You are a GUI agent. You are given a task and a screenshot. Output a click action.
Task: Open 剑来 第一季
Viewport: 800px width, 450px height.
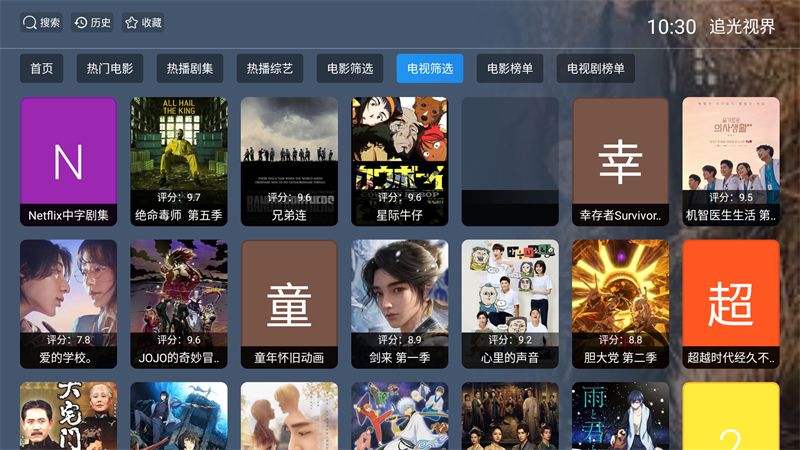point(400,303)
